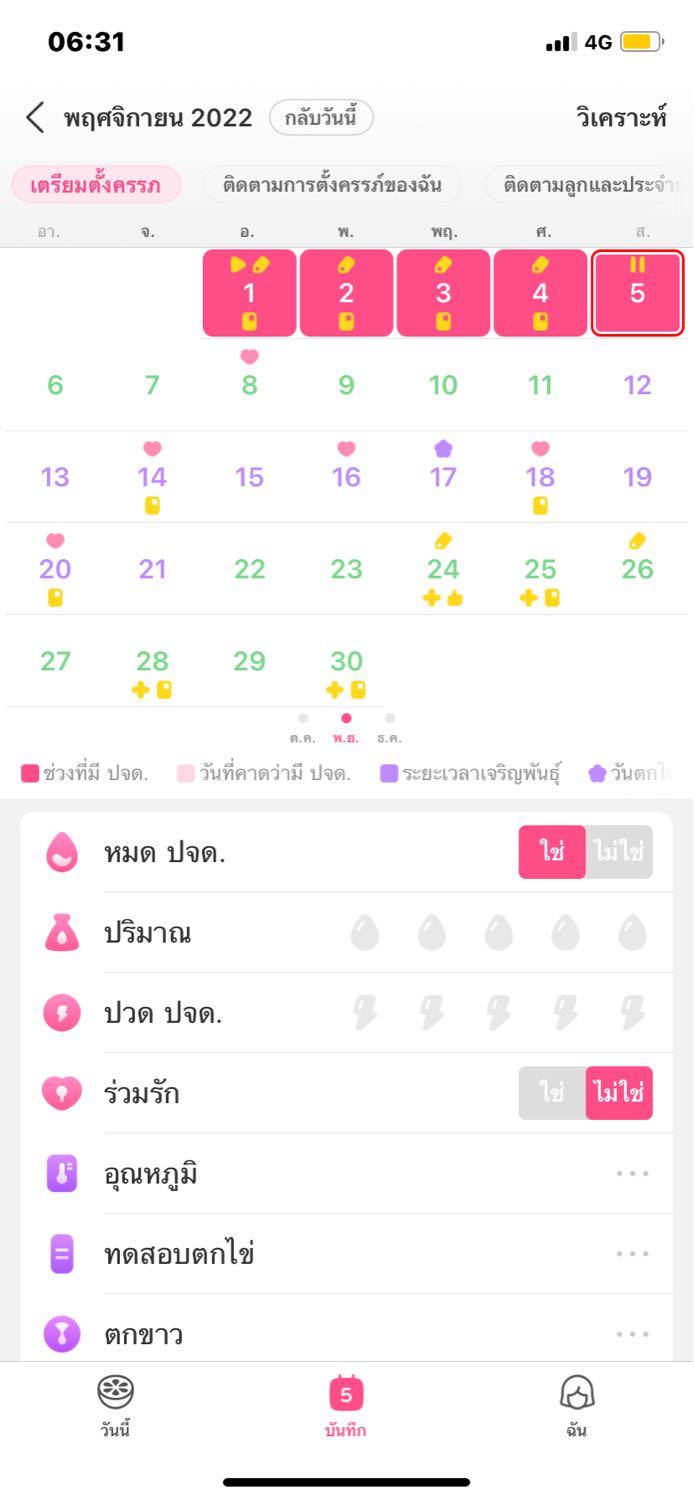
Task: Set ปริมาณ flow to the first drop
Action: (x=365, y=933)
